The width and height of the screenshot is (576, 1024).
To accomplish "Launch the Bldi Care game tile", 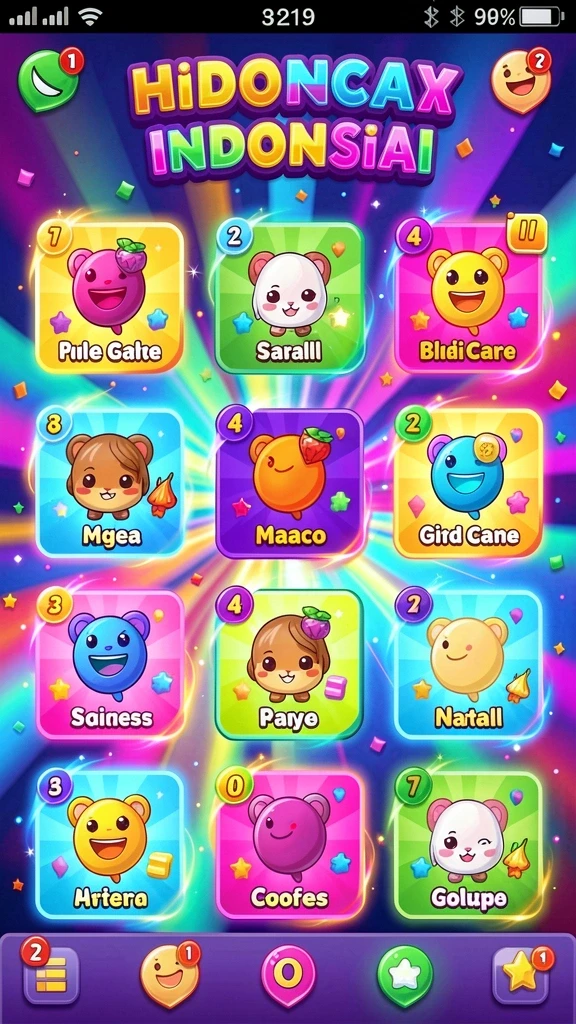I will pos(469,298).
